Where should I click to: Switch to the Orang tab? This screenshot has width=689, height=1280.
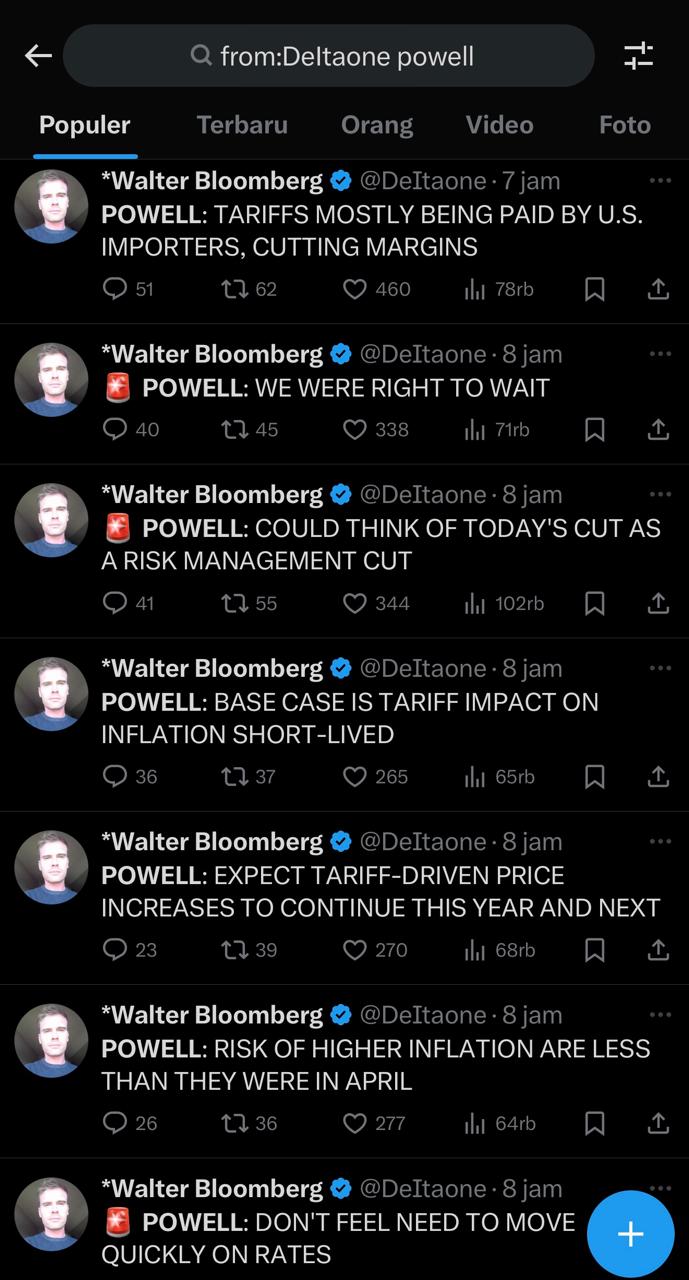pyautogui.click(x=377, y=125)
